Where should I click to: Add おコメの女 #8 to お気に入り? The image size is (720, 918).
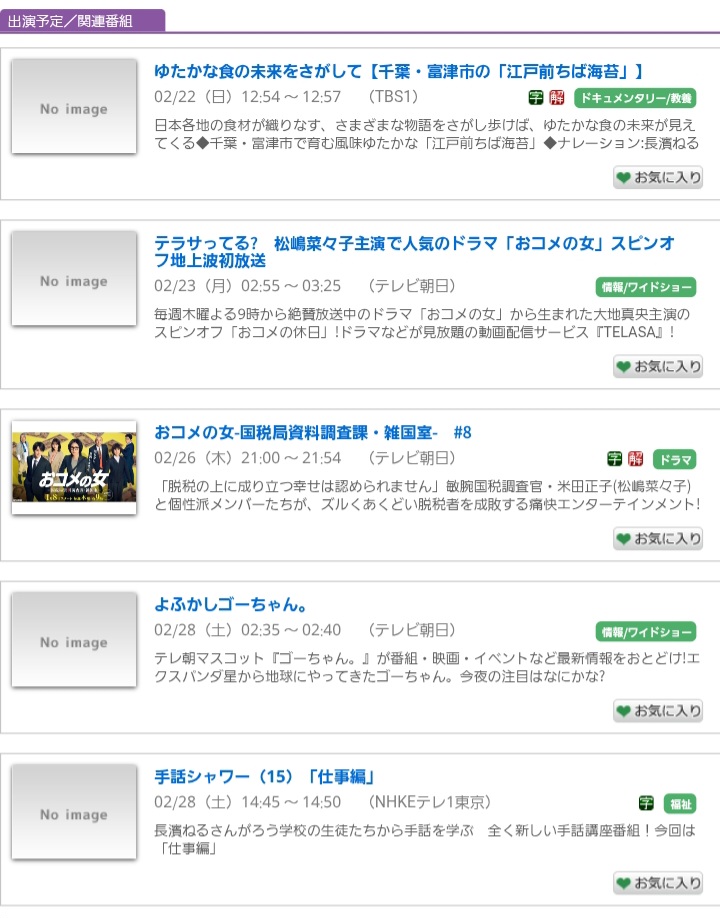(x=658, y=538)
